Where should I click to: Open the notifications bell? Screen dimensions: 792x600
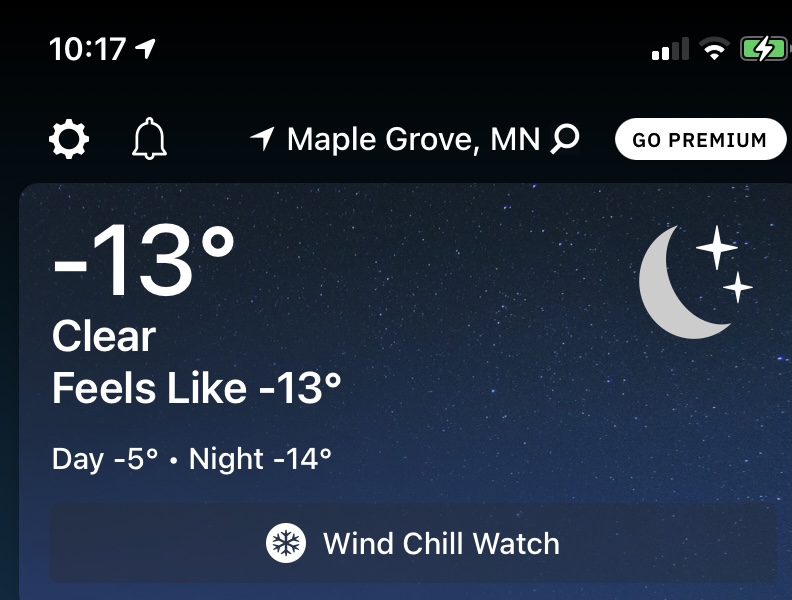[x=149, y=140]
